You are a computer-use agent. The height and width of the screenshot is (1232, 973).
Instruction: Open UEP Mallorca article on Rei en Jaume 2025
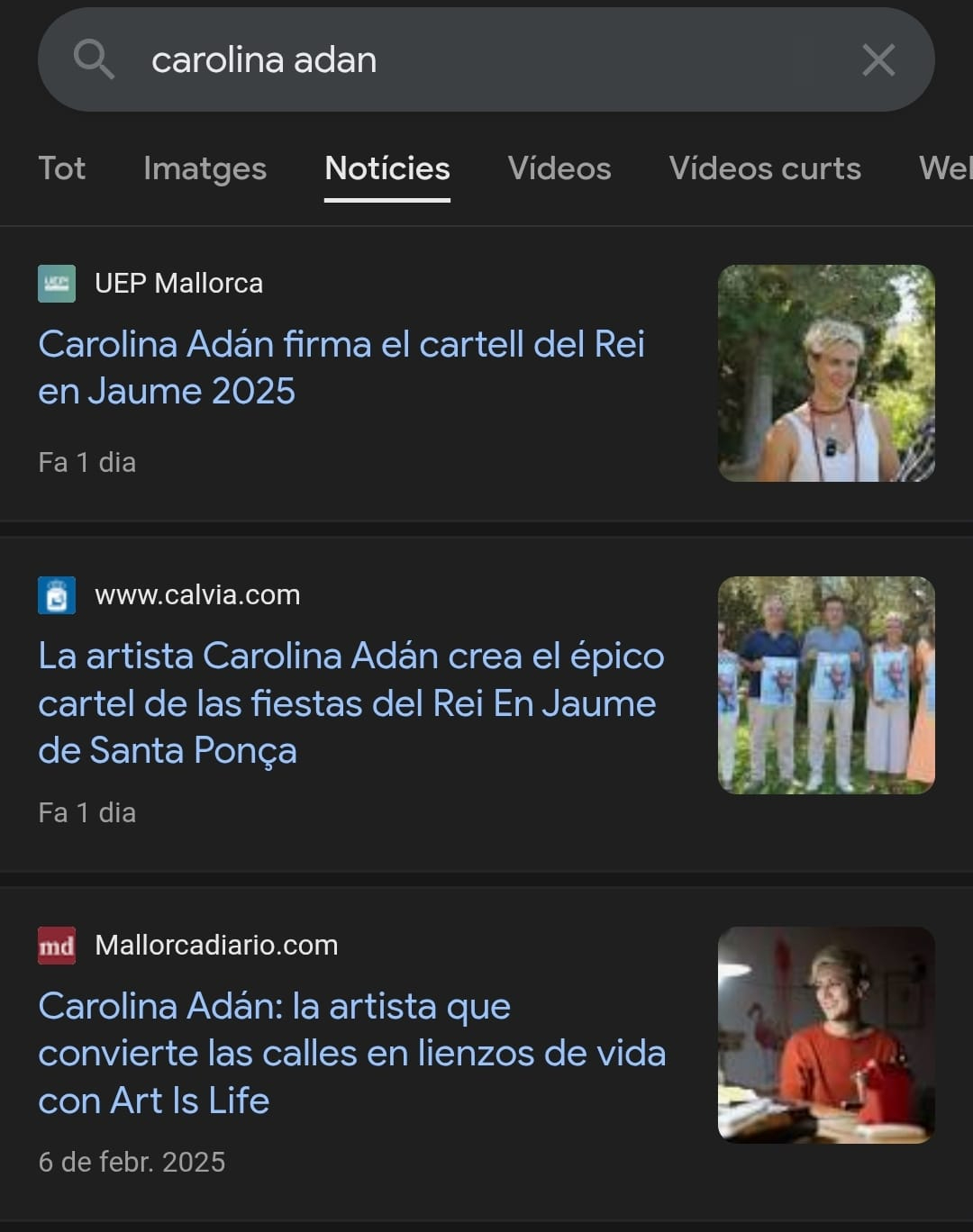[x=341, y=367]
